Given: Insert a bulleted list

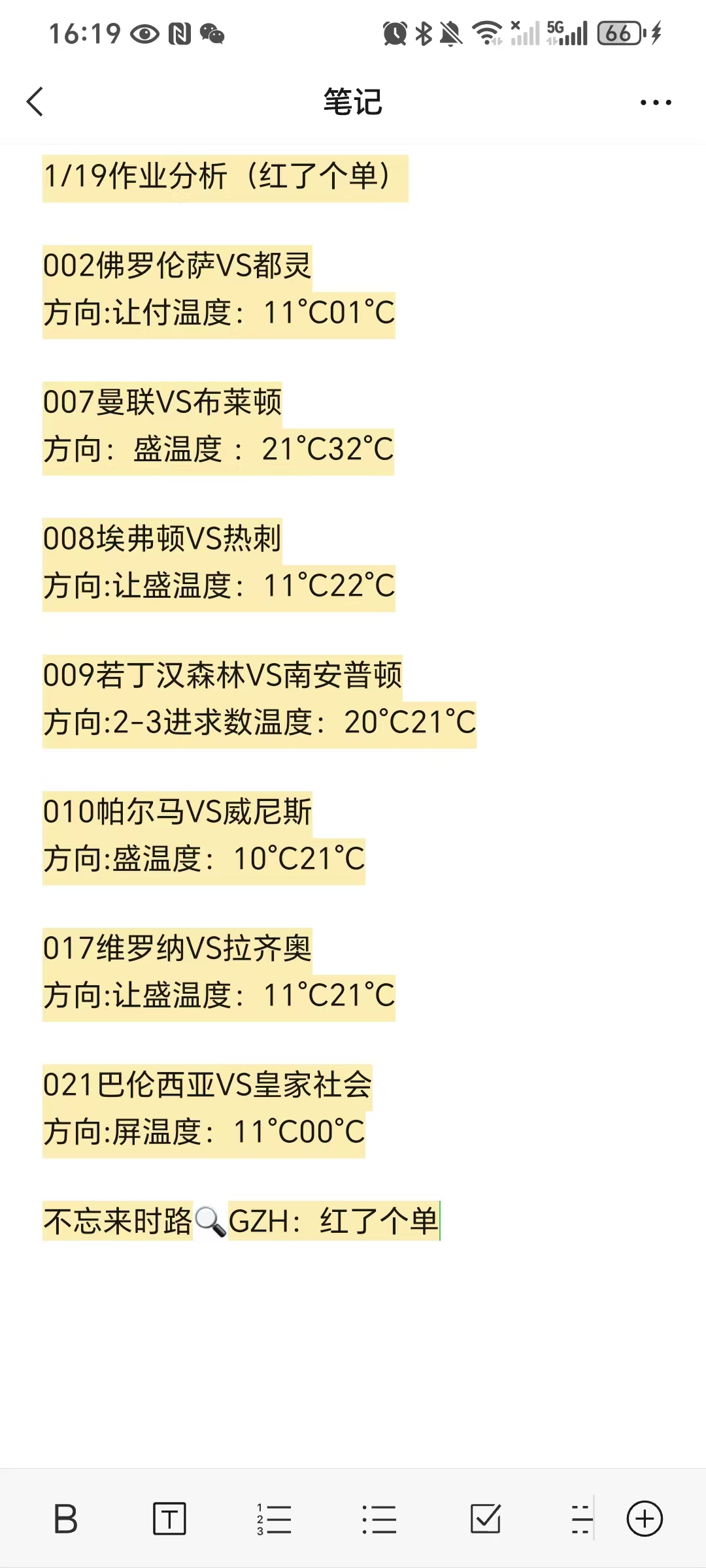Looking at the screenshot, I should 379,1519.
